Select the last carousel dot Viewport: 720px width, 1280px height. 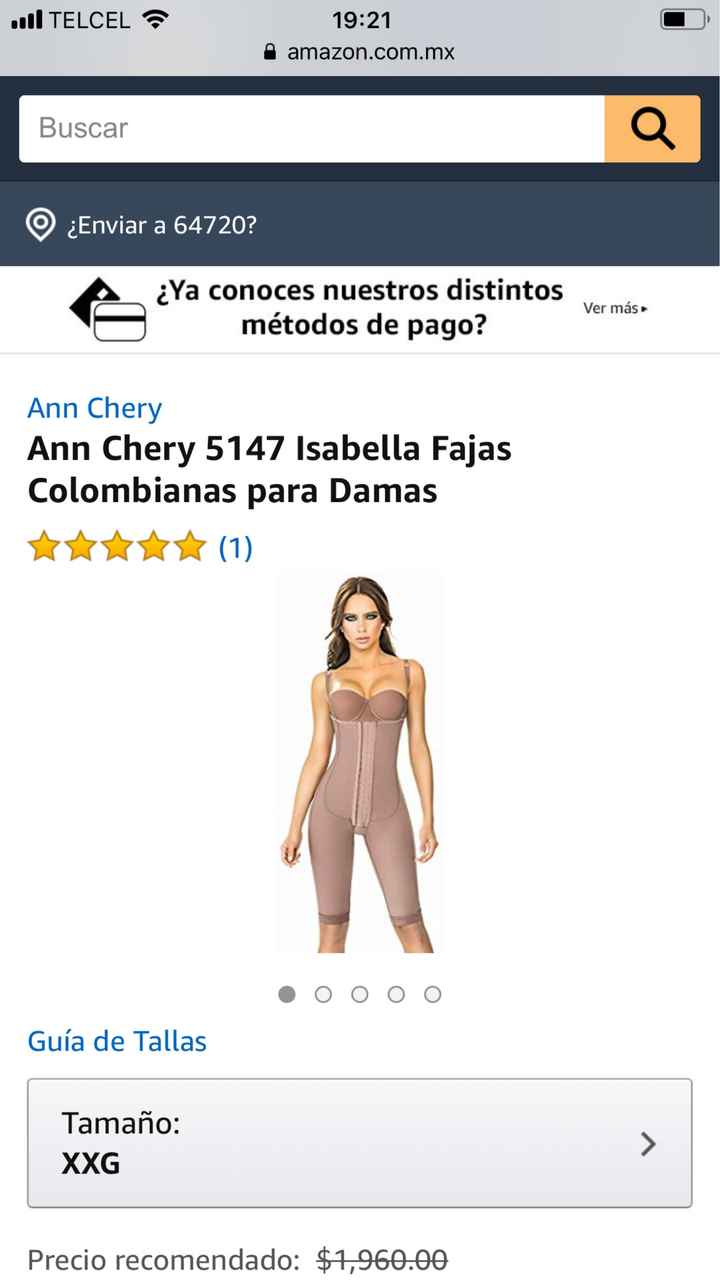point(433,995)
